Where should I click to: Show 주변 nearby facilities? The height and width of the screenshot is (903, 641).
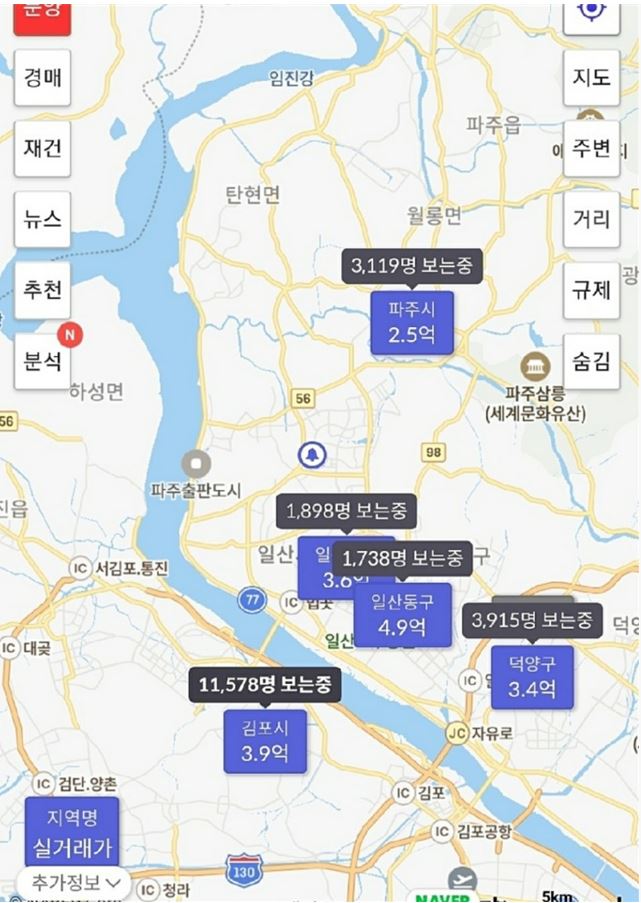click(591, 148)
